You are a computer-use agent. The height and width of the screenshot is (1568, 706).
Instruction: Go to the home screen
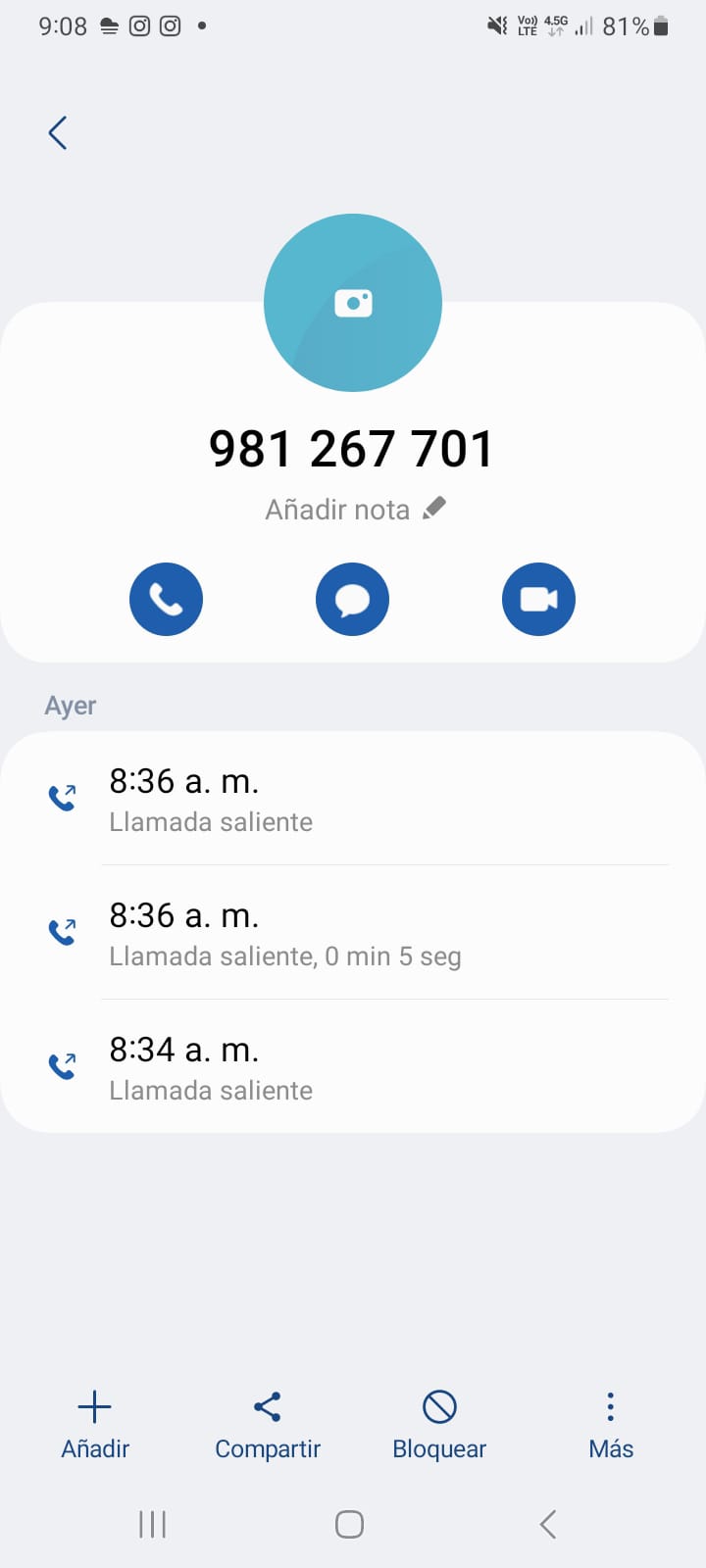click(350, 1524)
